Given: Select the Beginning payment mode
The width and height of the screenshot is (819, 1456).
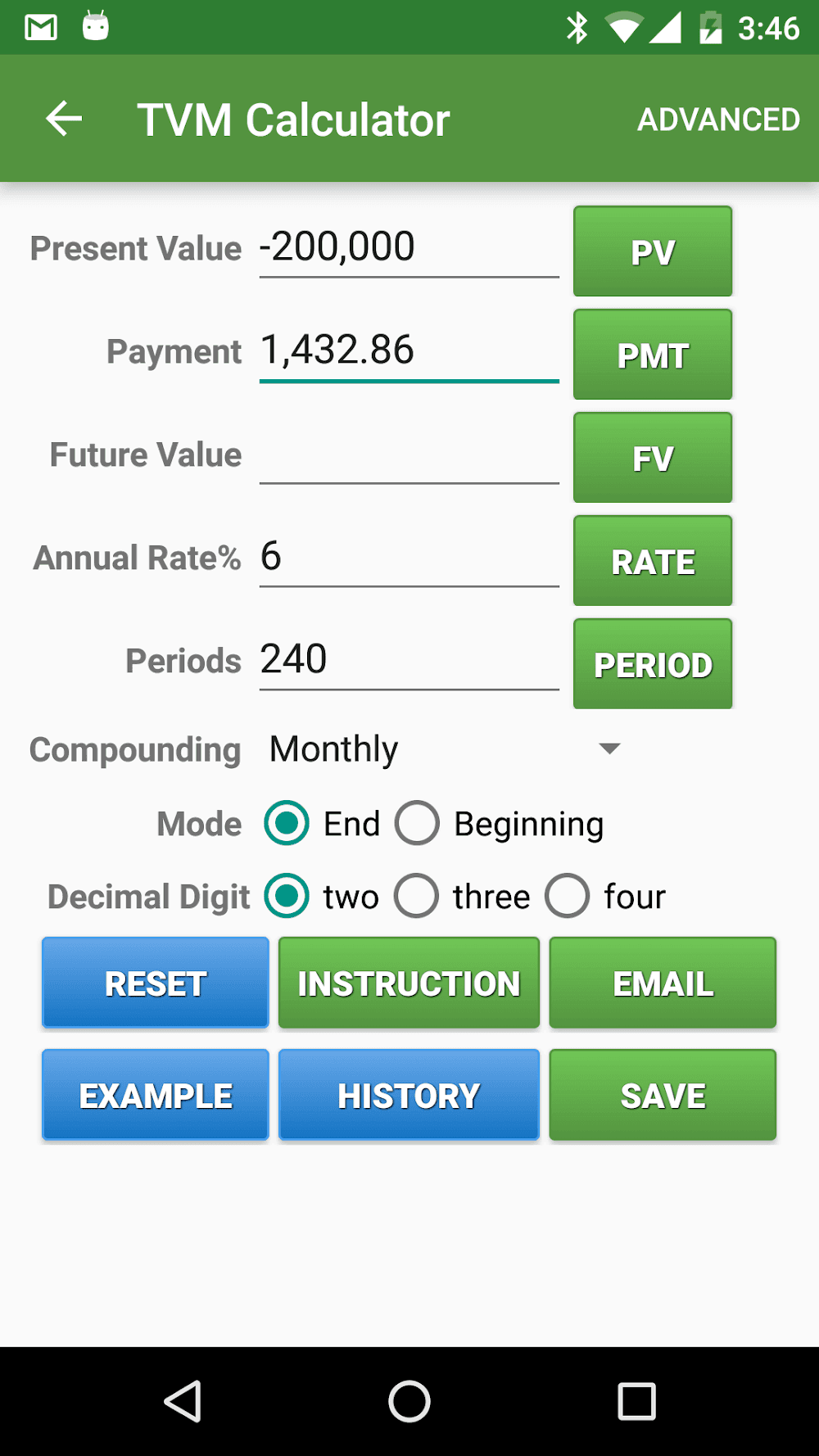Looking at the screenshot, I should point(417,824).
